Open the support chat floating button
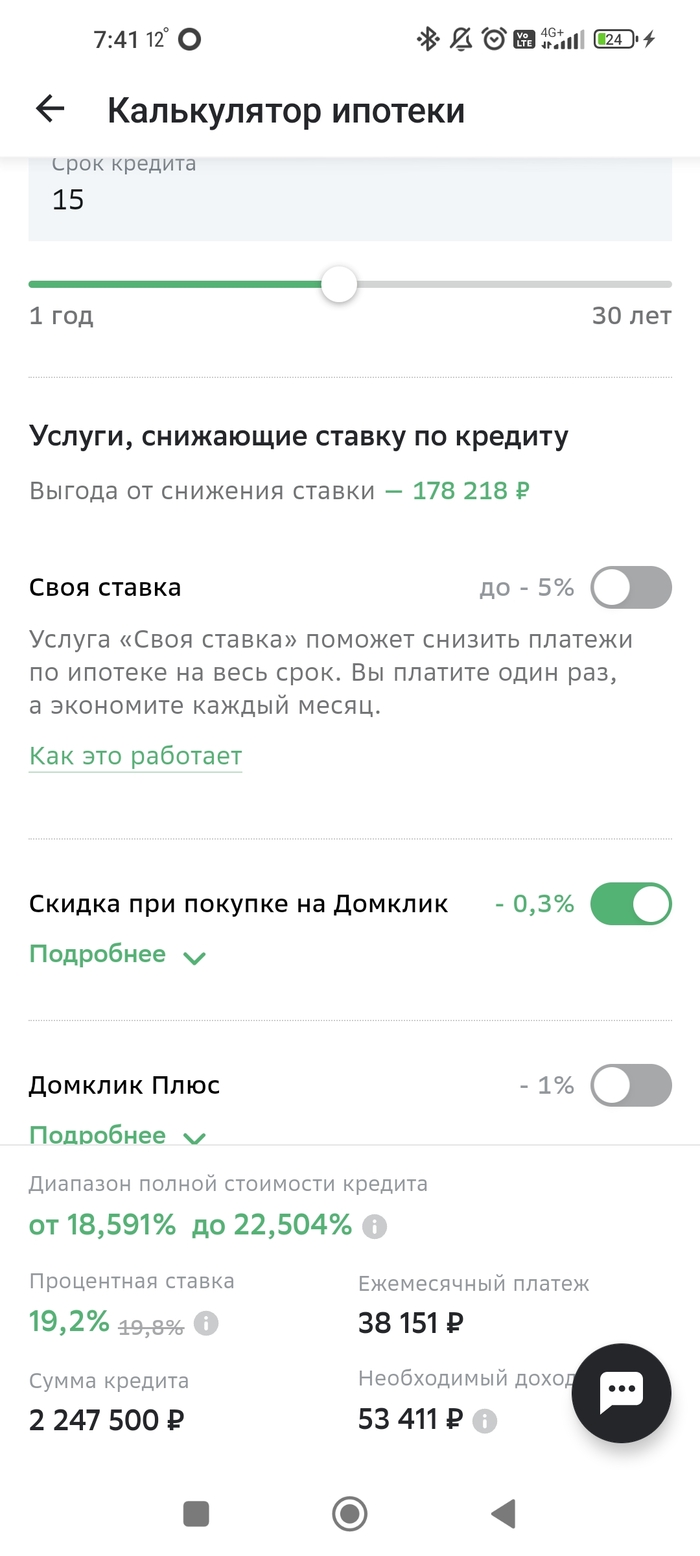 pos(621,1392)
